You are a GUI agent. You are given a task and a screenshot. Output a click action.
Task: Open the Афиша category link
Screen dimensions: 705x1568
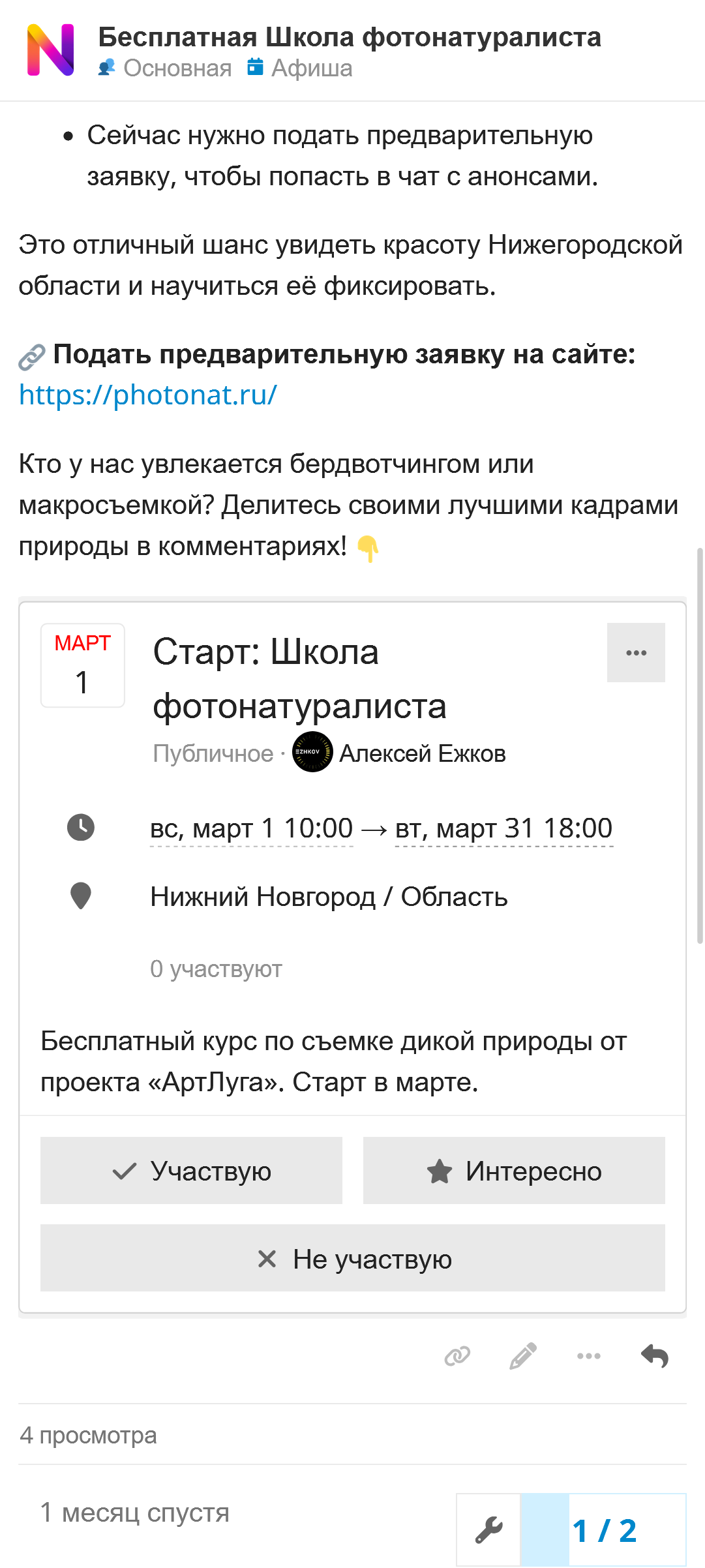(301, 68)
